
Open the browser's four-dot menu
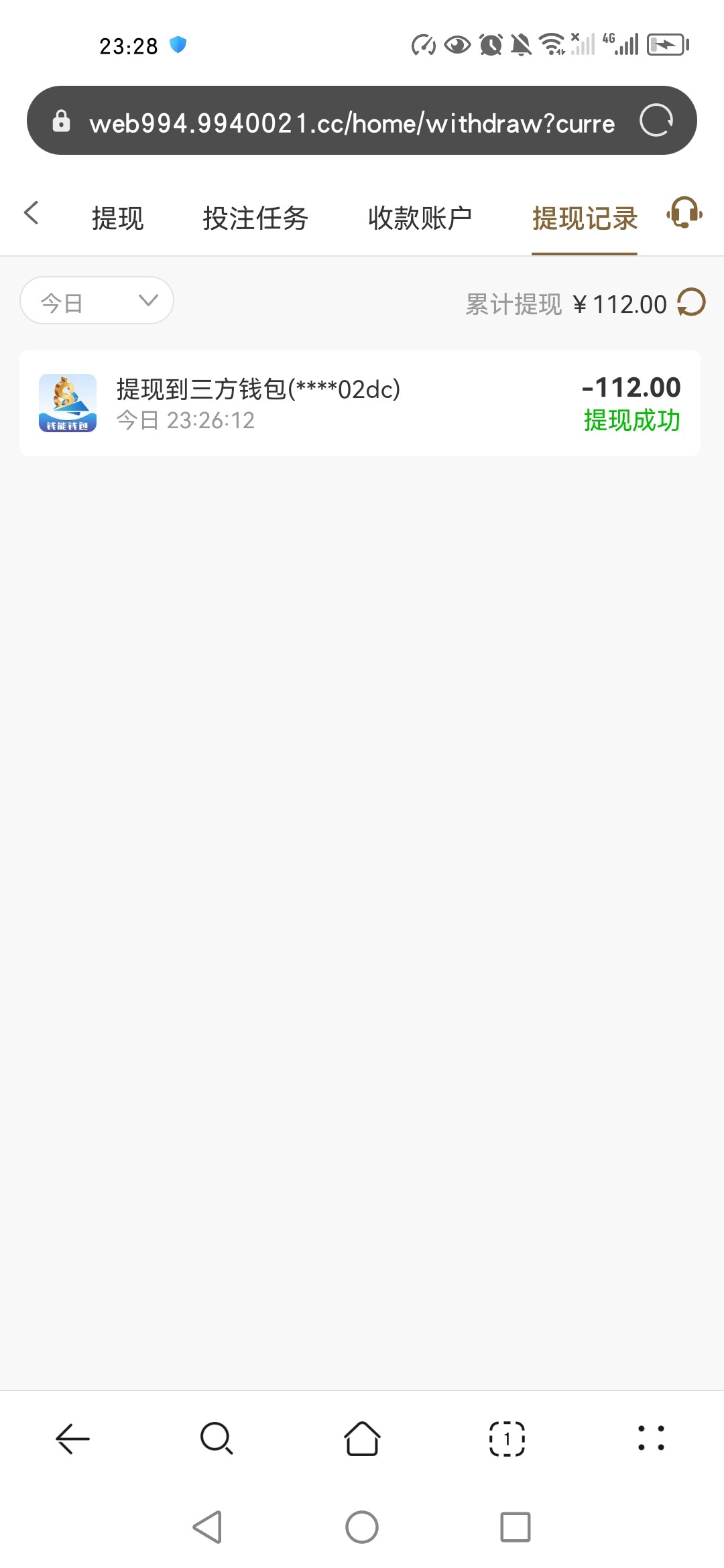tap(651, 1438)
